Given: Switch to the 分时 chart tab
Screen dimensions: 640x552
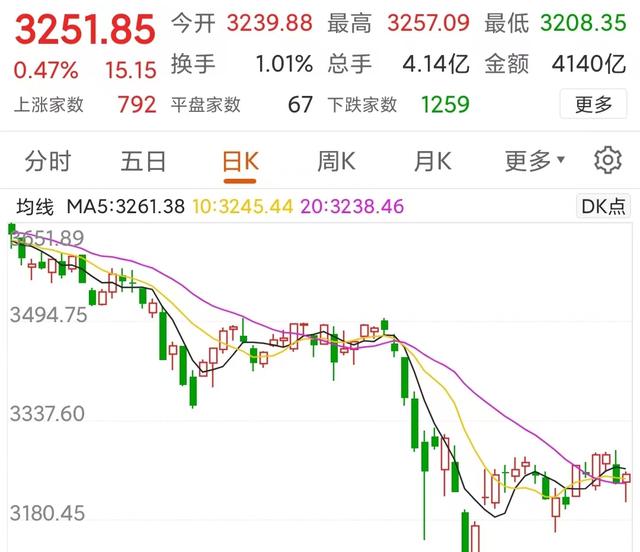Looking at the screenshot, I should (48, 160).
